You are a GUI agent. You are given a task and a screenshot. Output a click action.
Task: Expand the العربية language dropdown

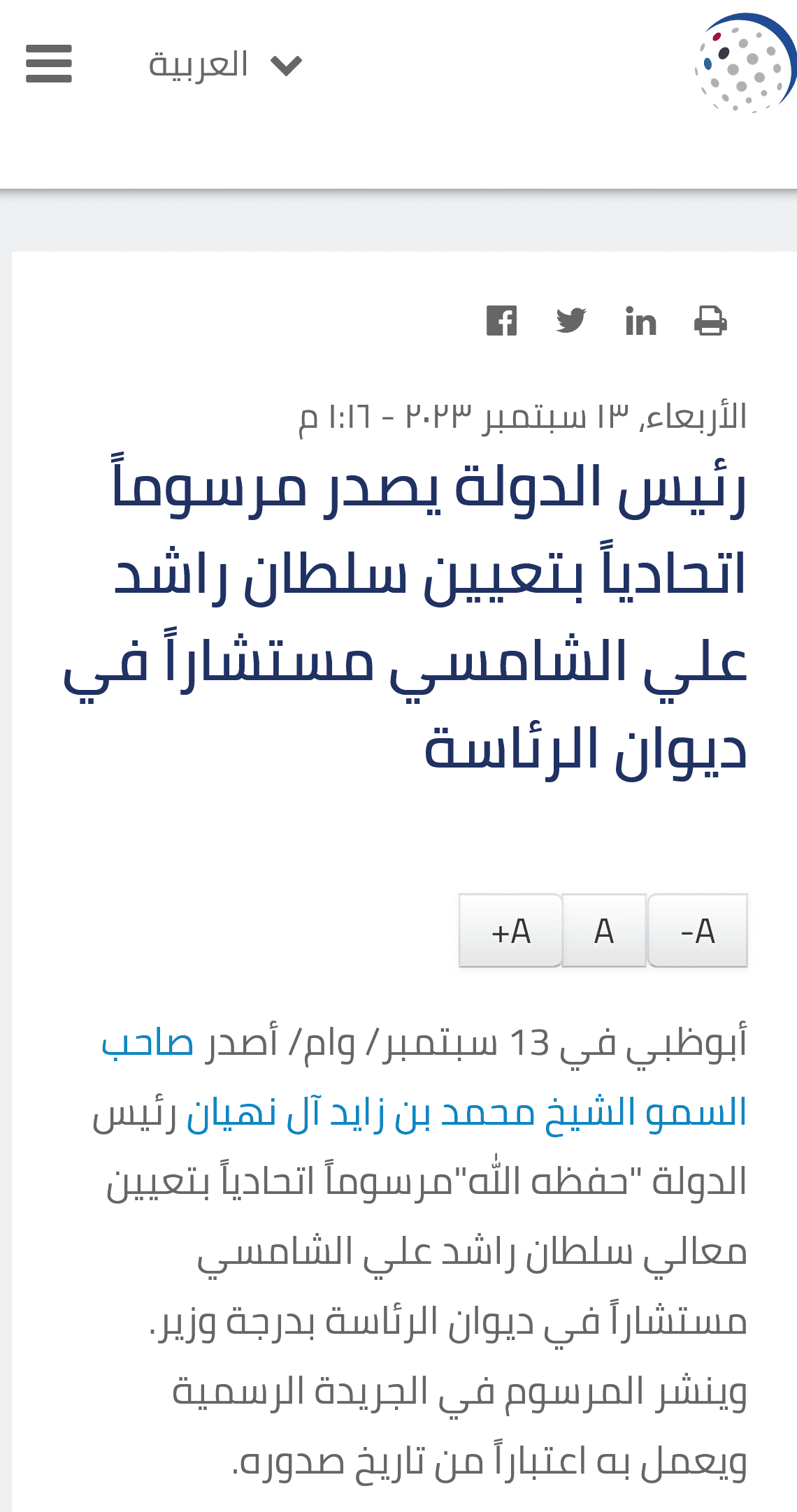click(x=225, y=65)
